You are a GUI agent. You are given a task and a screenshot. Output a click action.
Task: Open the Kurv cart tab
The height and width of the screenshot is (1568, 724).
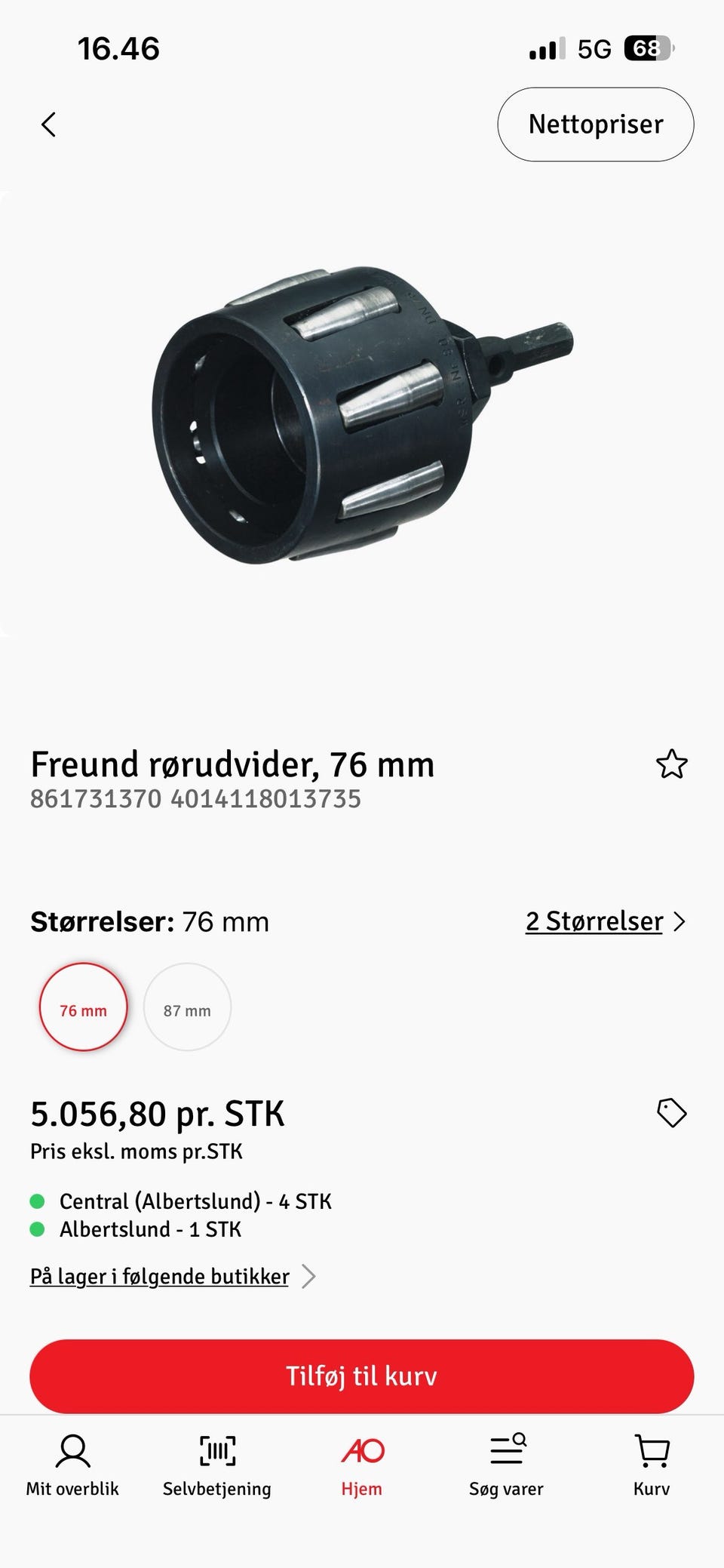(x=652, y=1465)
